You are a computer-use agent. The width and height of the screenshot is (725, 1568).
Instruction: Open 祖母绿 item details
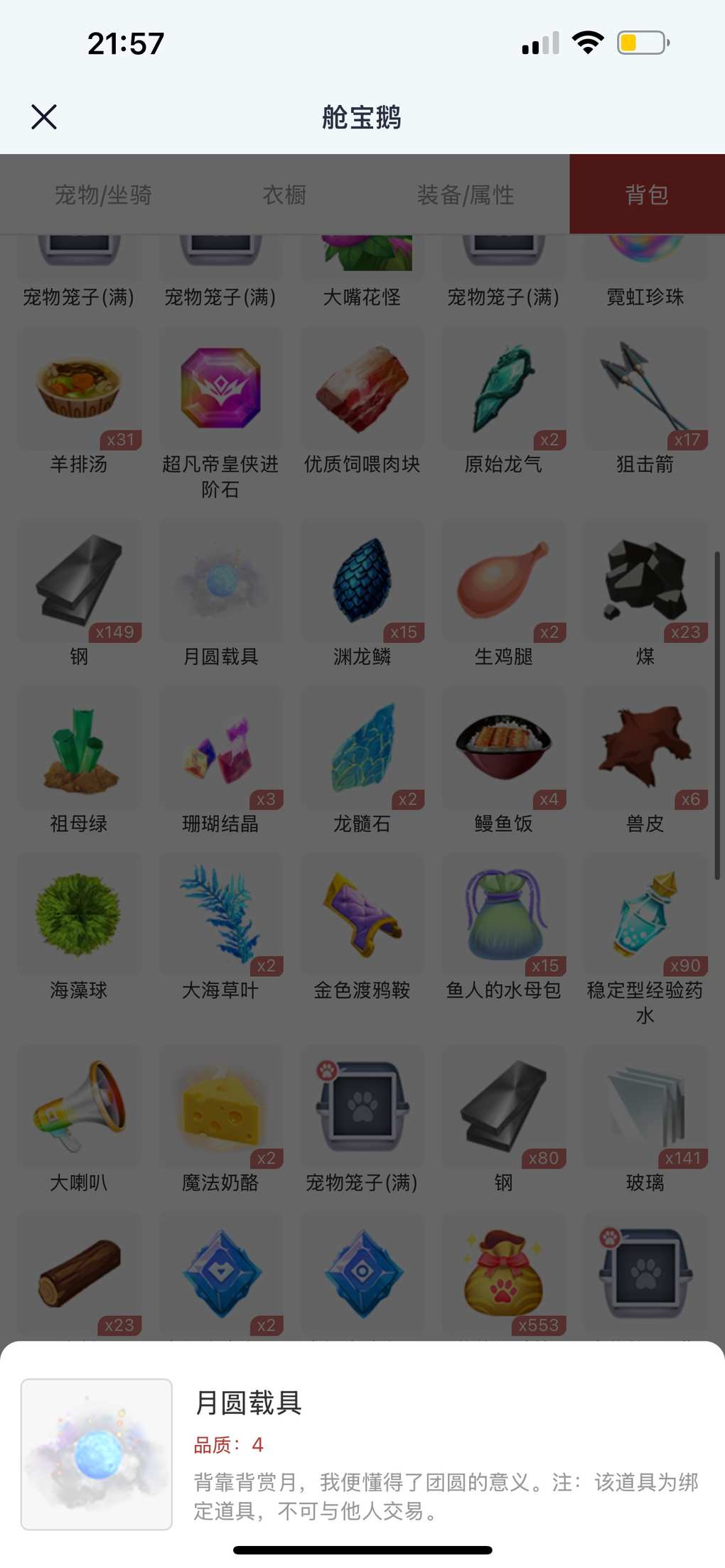point(79,749)
